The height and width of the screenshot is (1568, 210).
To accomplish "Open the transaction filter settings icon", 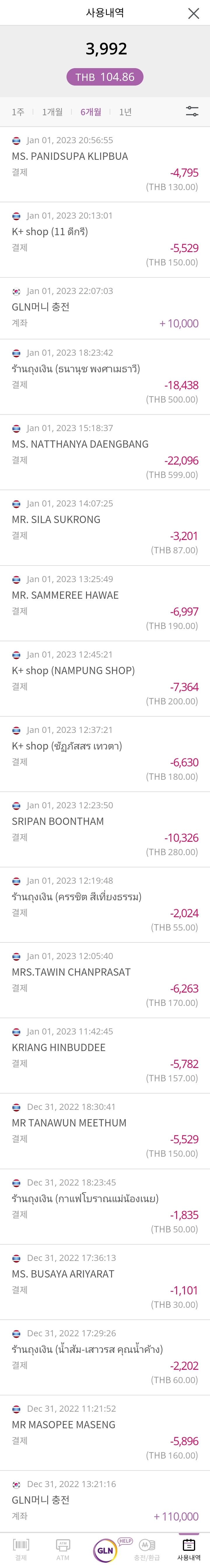I will click(192, 111).
